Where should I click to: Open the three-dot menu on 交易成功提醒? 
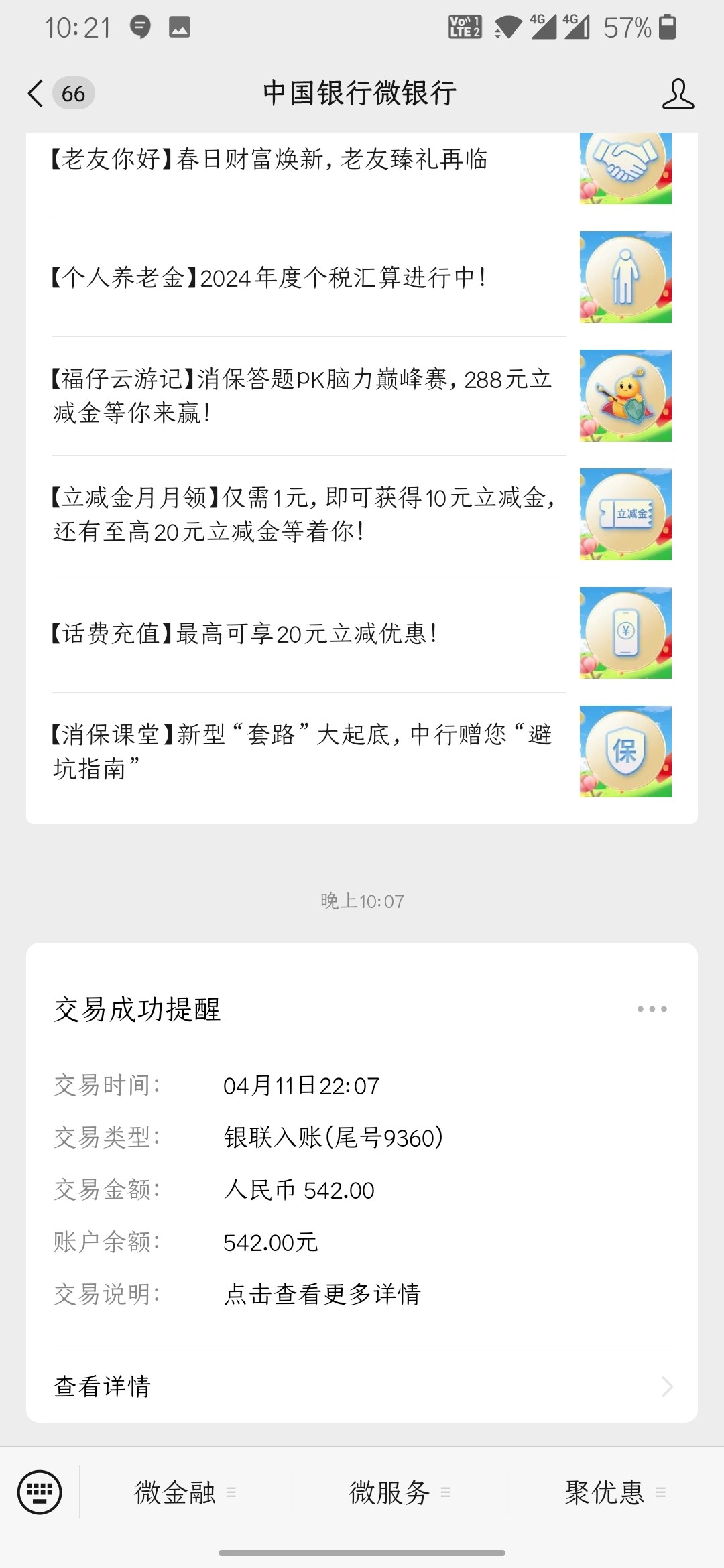(652, 1009)
